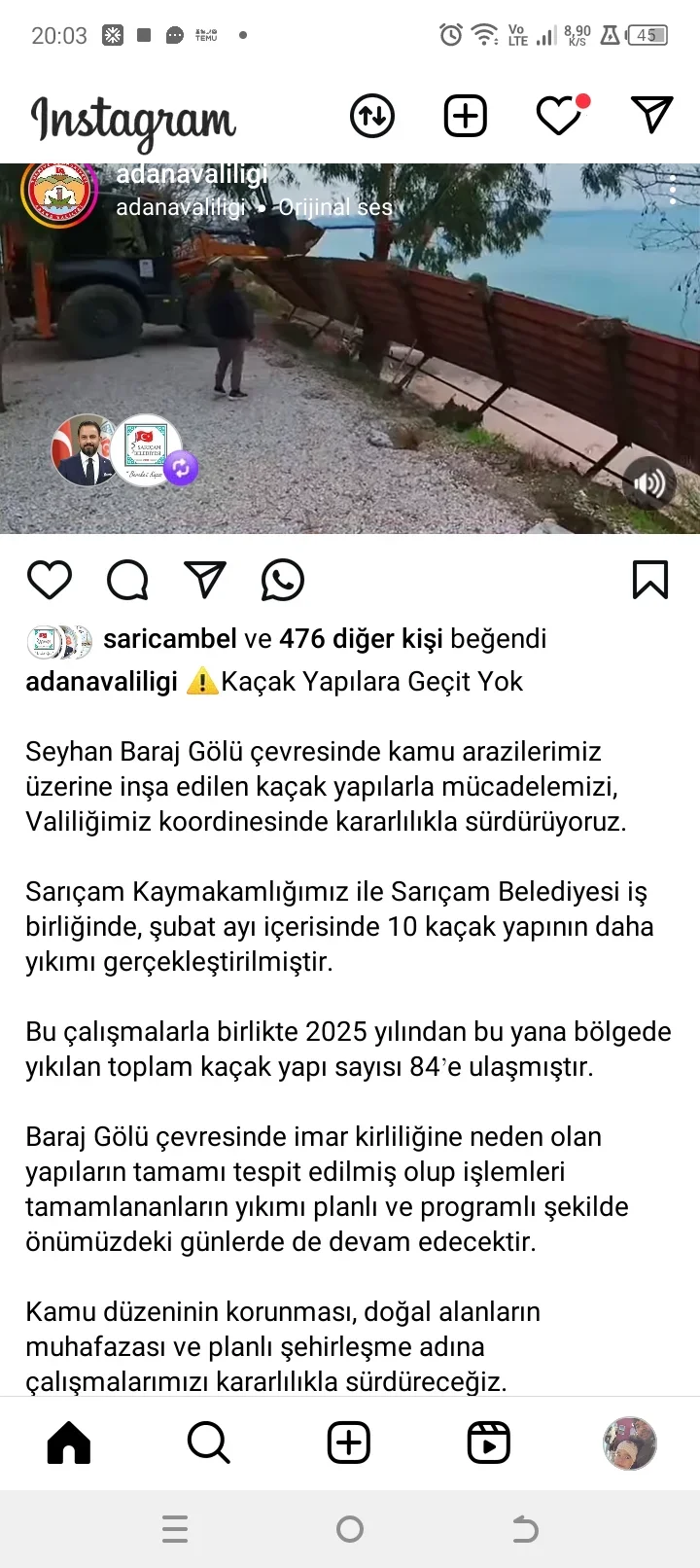Switch to the Search tab

208,1443
